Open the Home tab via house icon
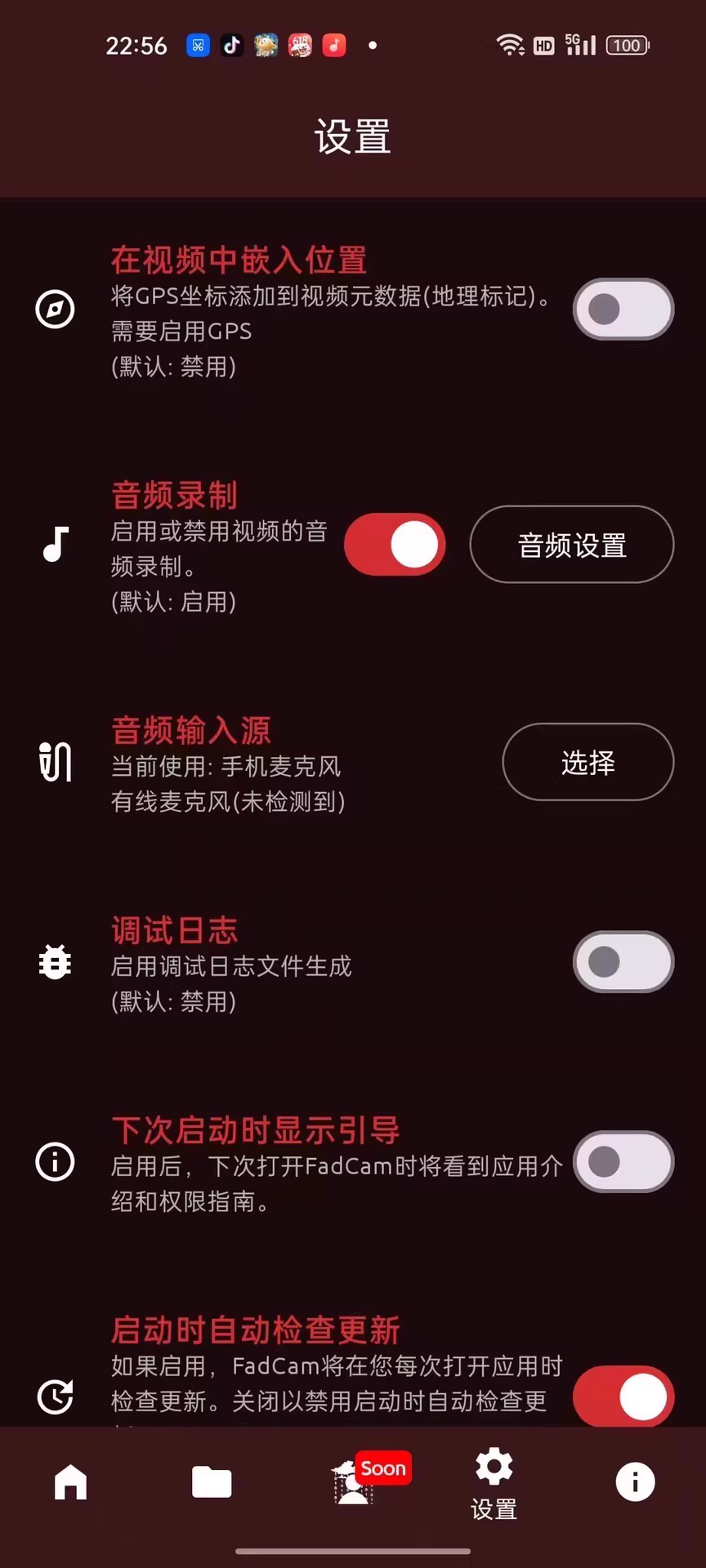The image size is (706, 1568). (x=70, y=1481)
